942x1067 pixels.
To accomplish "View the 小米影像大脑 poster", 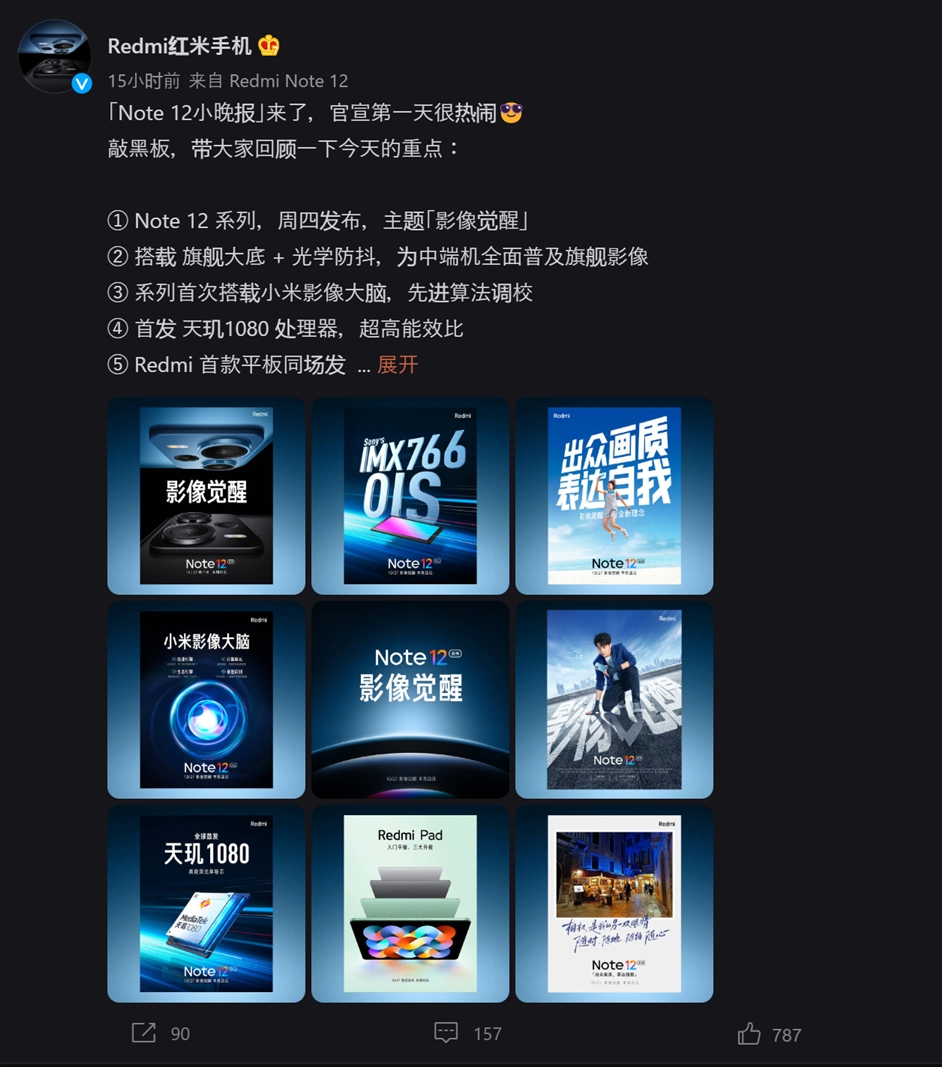I will (x=206, y=700).
